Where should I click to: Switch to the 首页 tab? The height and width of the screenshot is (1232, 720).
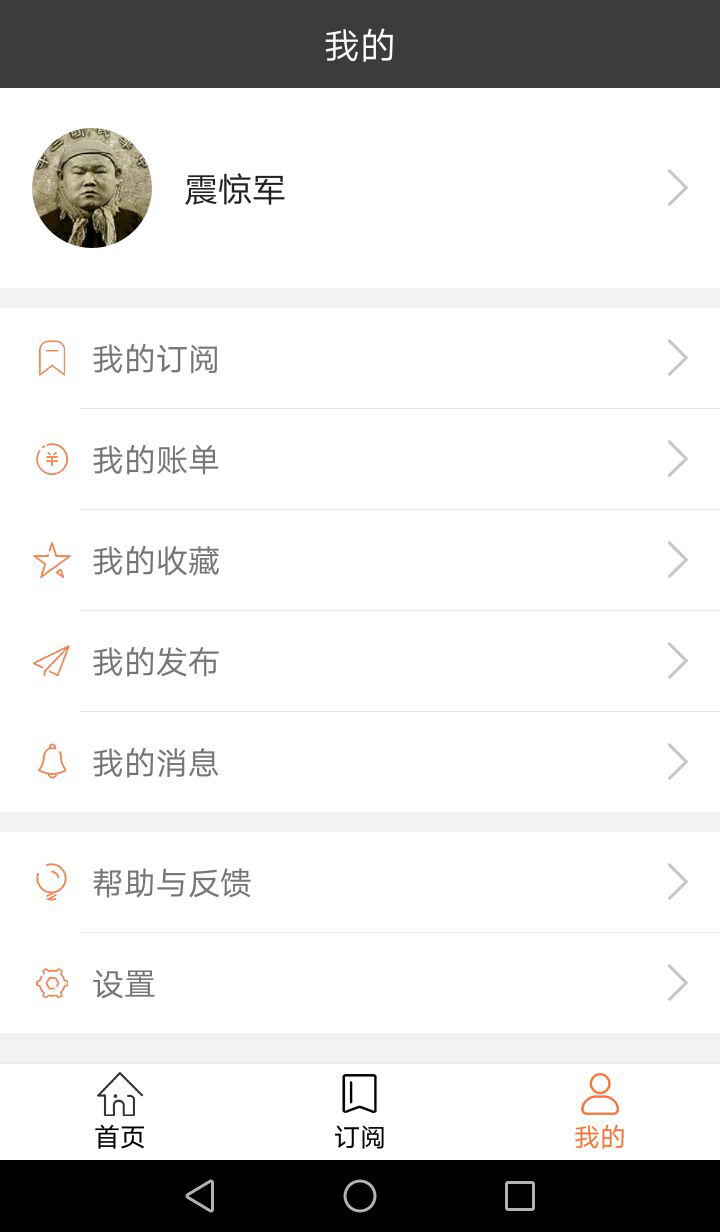coord(120,1111)
